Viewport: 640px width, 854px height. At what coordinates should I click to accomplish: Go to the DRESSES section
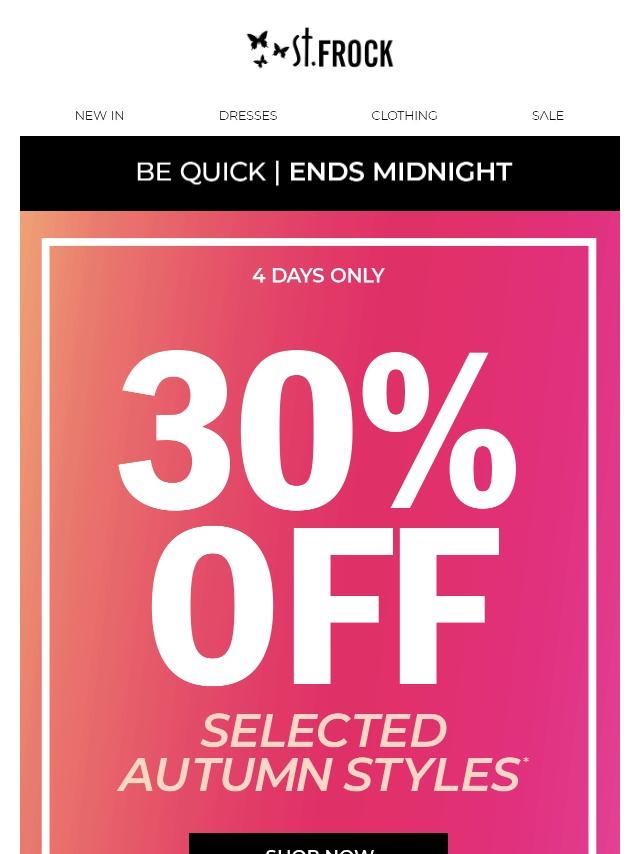point(248,116)
